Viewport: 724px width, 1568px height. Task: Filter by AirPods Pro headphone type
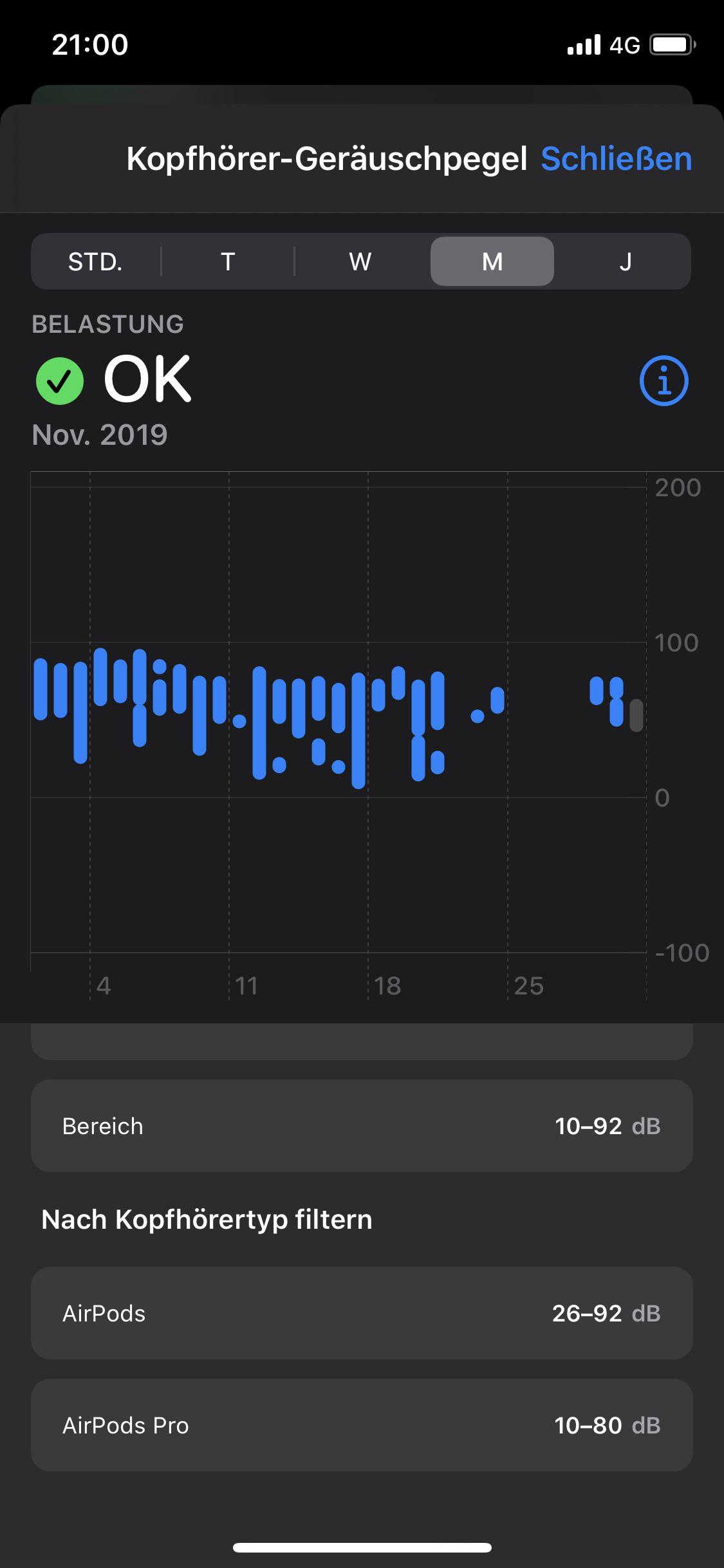(x=362, y=1426)
